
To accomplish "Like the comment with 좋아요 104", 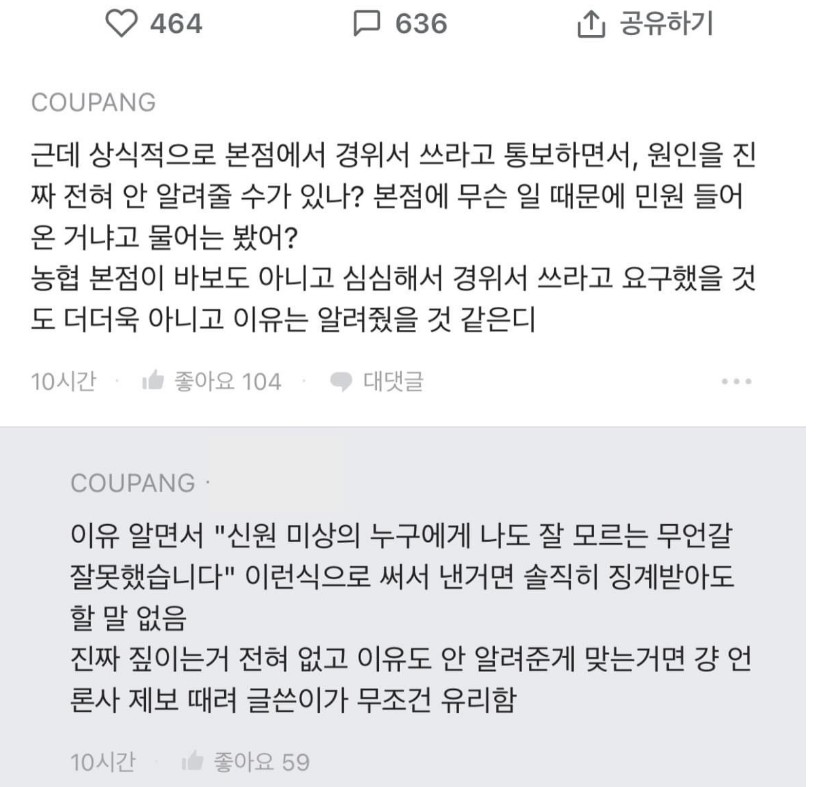I will (210, 381).
